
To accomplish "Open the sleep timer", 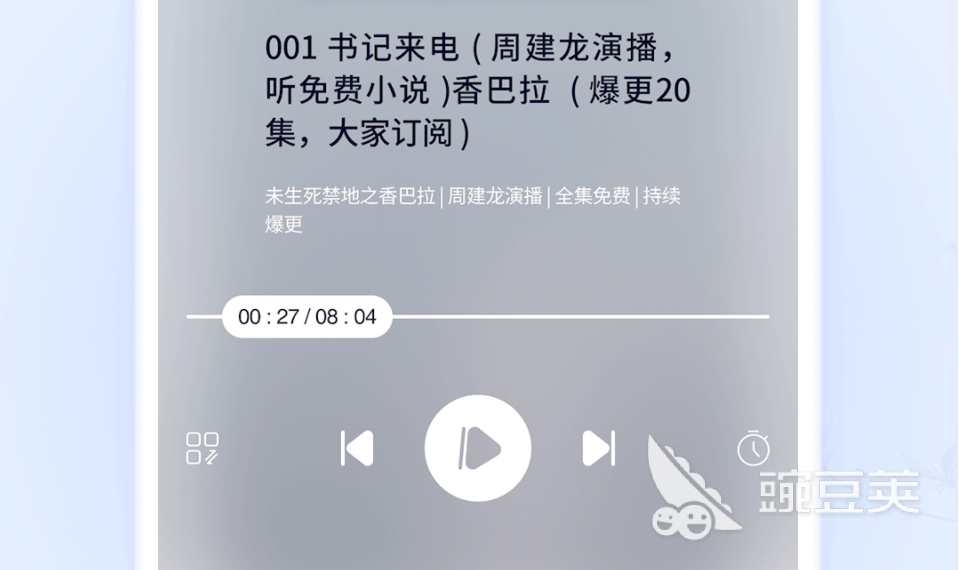I will (753, 448).
